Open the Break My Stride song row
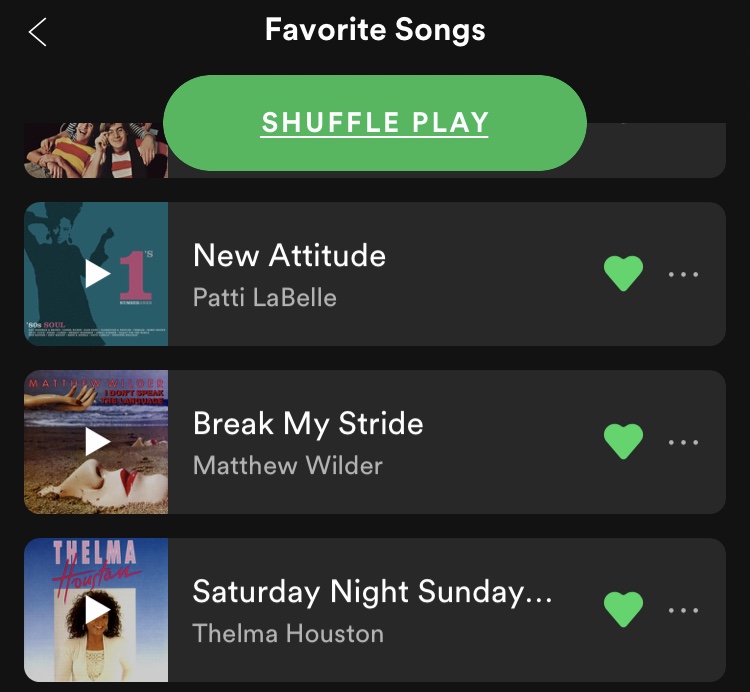 (380, 442)
